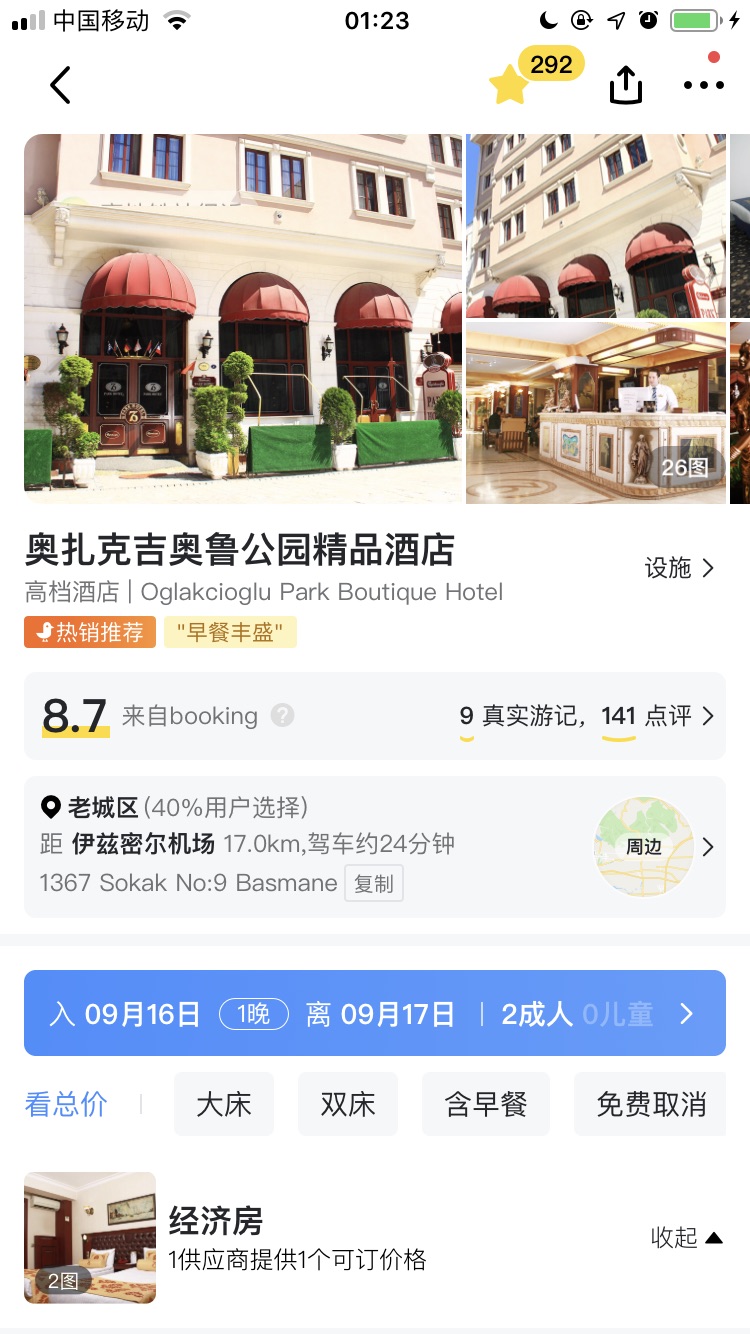Go back using the top-left arrow
This screenshot has height=1334, width=750.
[x=60, y=85]
